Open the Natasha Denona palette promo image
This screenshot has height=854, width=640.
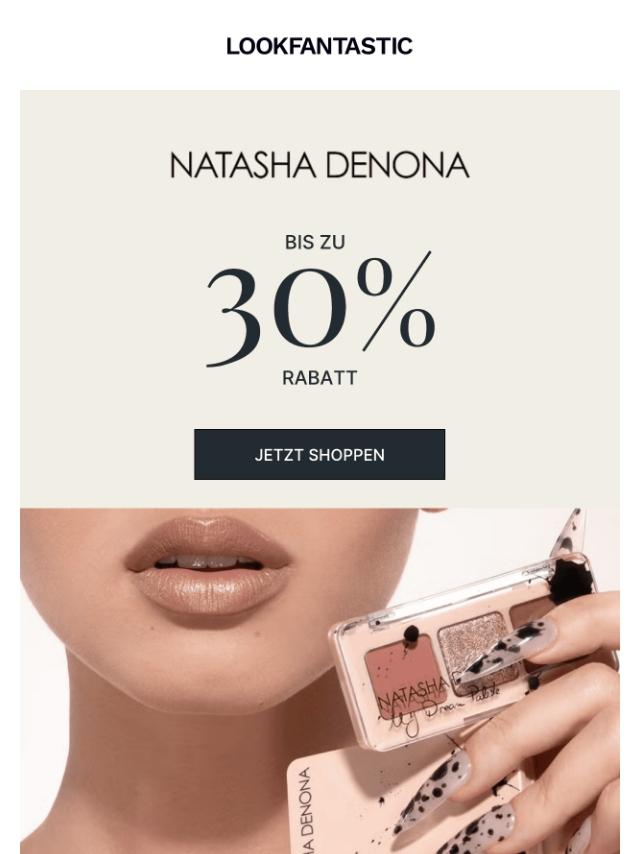tap(319, 680)
